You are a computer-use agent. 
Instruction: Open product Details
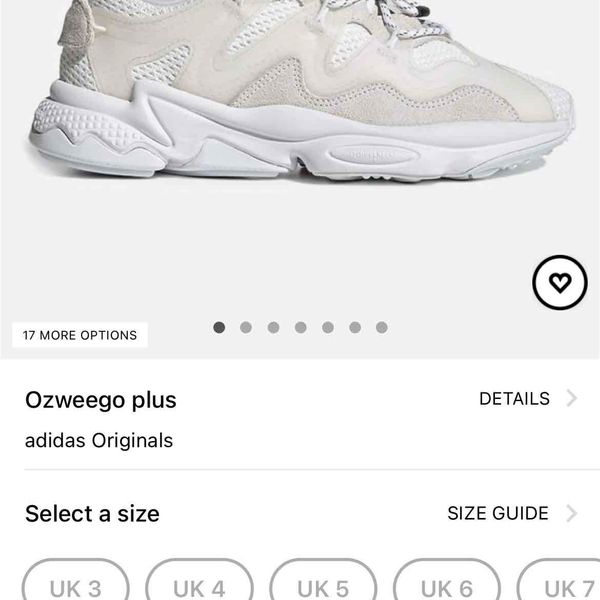(527, 399)
